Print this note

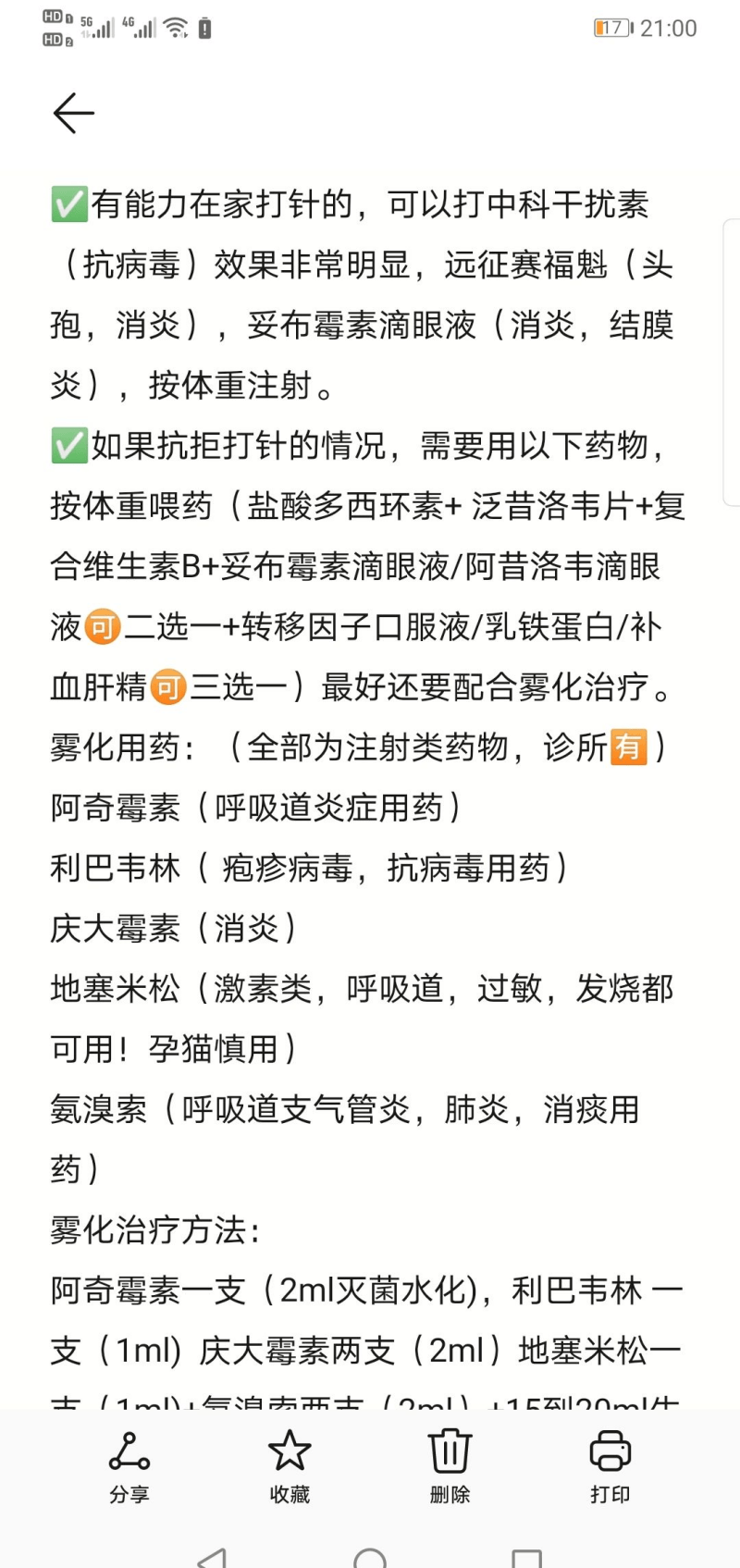pos(610,1468)
